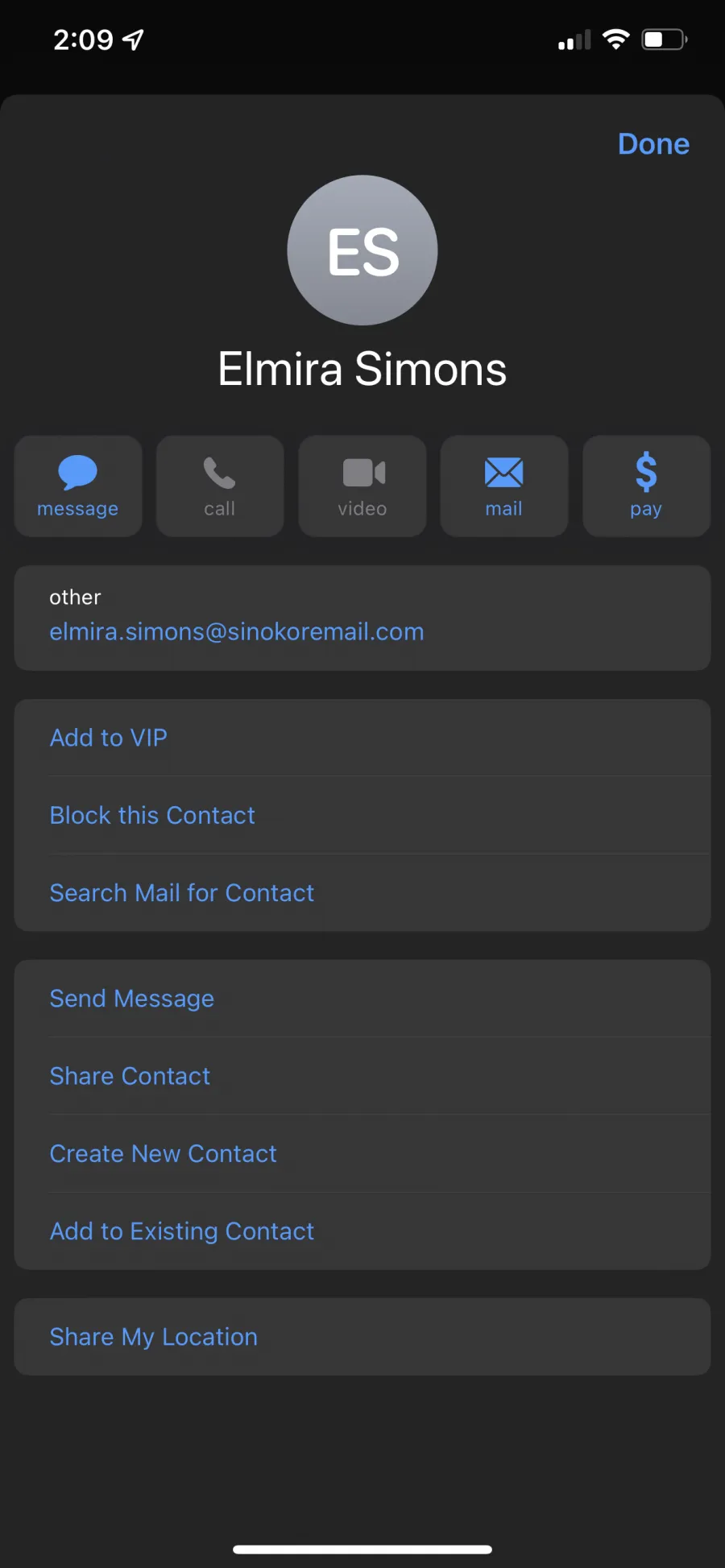
Task: Tap the video action button
Action: point(362,486)
